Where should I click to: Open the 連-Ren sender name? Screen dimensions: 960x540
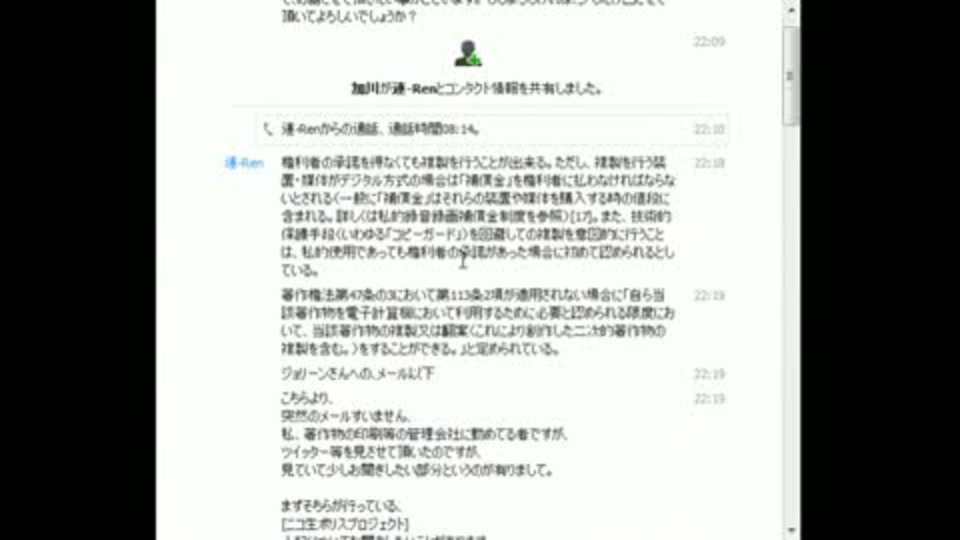coord(244,163)
